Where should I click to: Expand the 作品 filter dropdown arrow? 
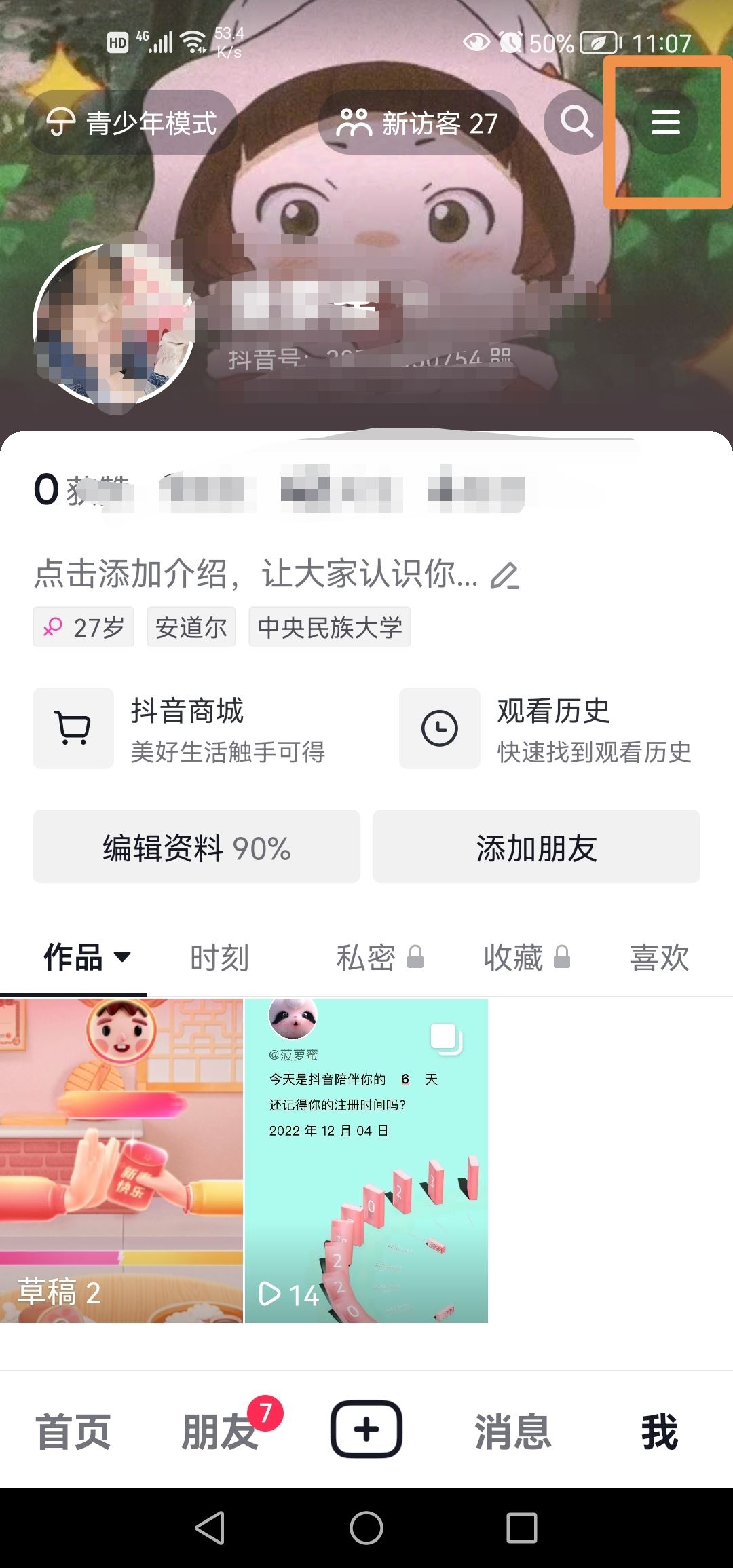[124, 958]
